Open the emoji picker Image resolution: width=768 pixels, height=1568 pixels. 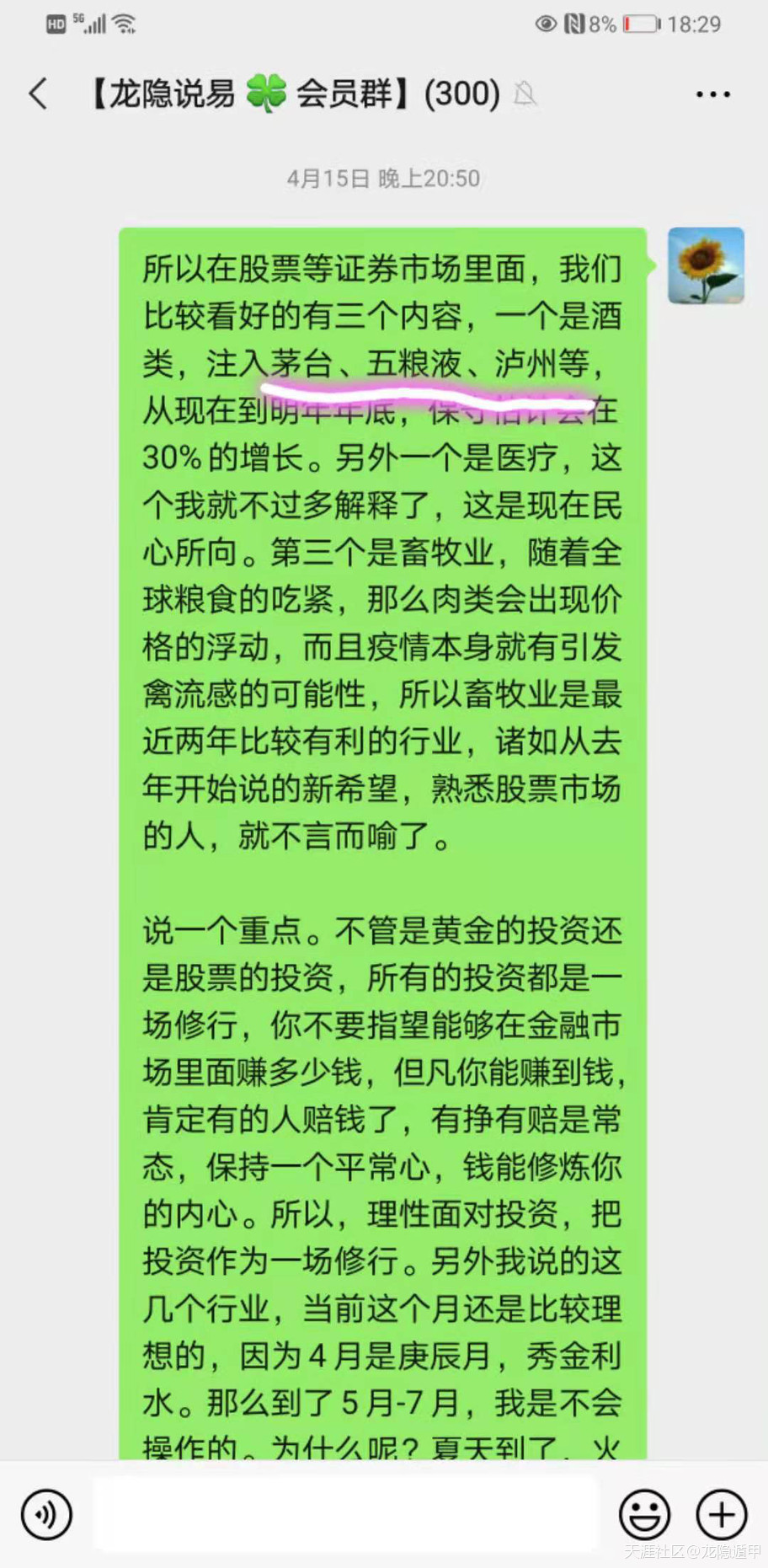click(x=644, y=1514)
